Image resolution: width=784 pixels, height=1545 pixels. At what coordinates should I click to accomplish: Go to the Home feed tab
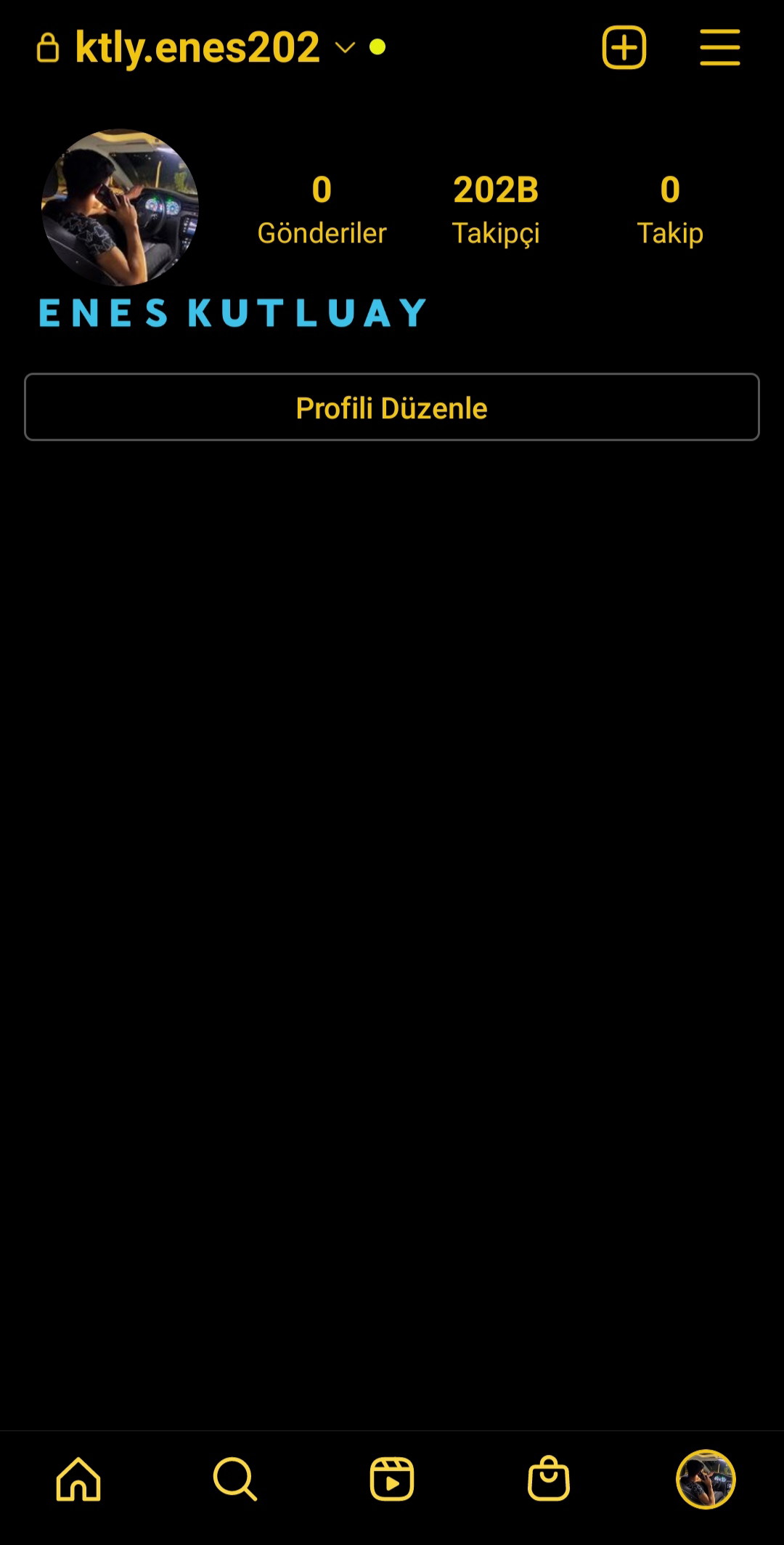(x=78, y=1479)
